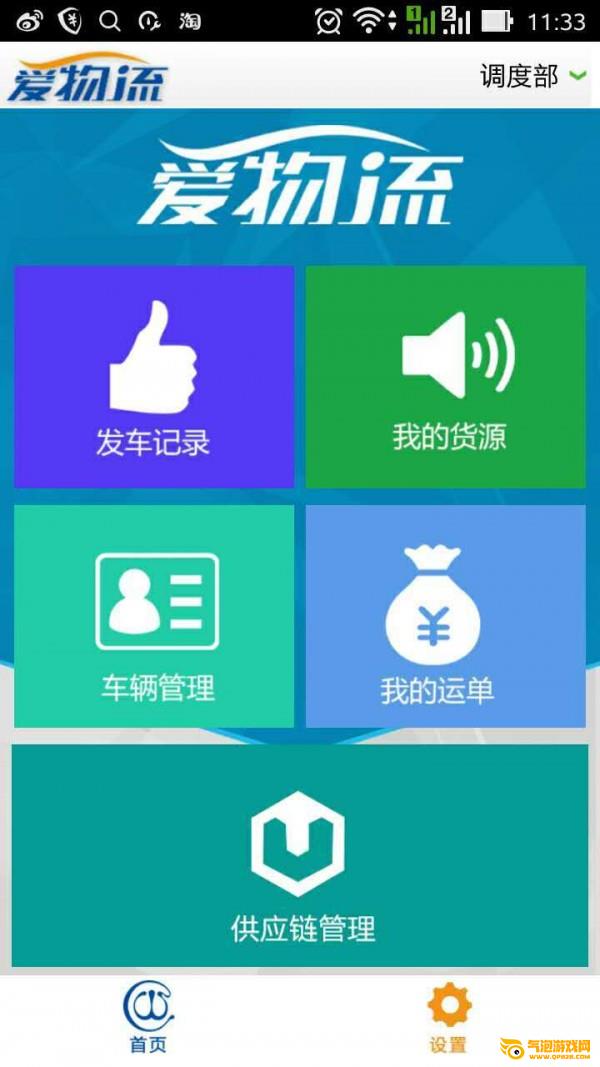Open the 我的运单 tile
This screenshot has width=600, height=1067.
(445, 616)
